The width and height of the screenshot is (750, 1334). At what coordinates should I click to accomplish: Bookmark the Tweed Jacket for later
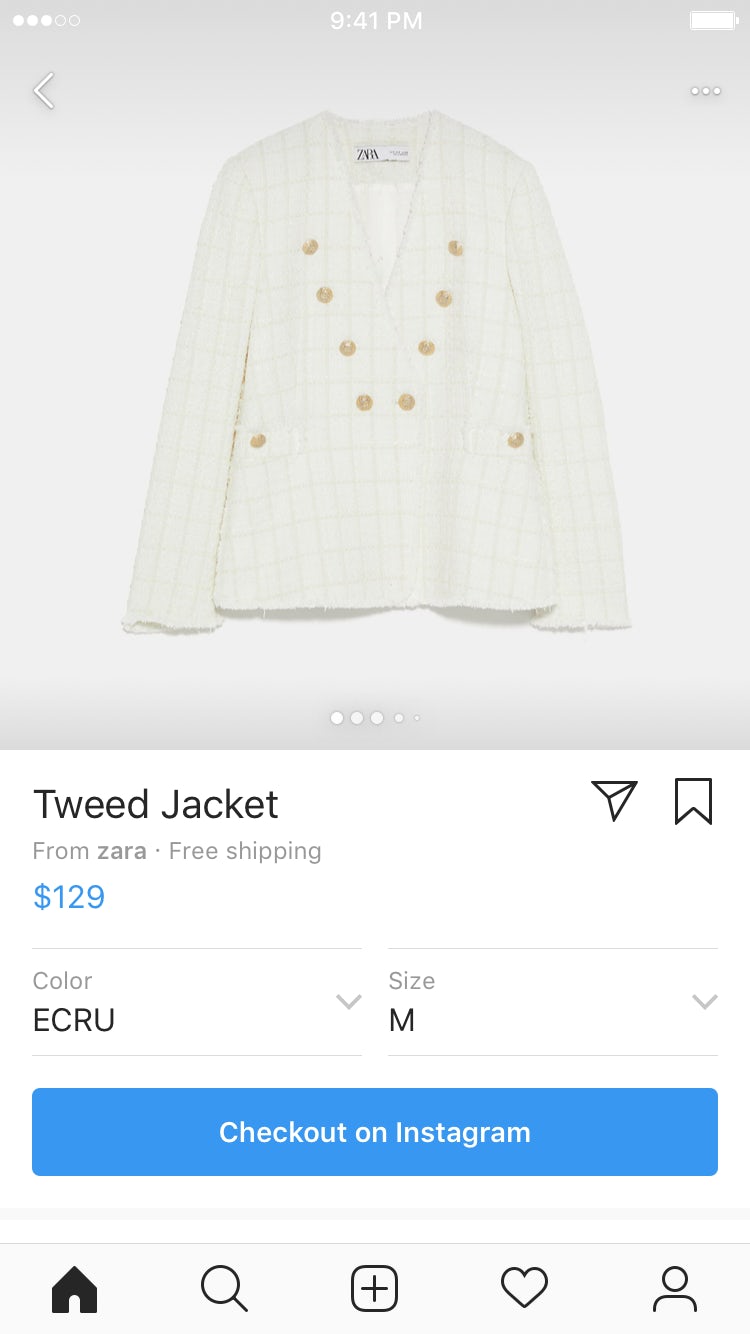694,800
